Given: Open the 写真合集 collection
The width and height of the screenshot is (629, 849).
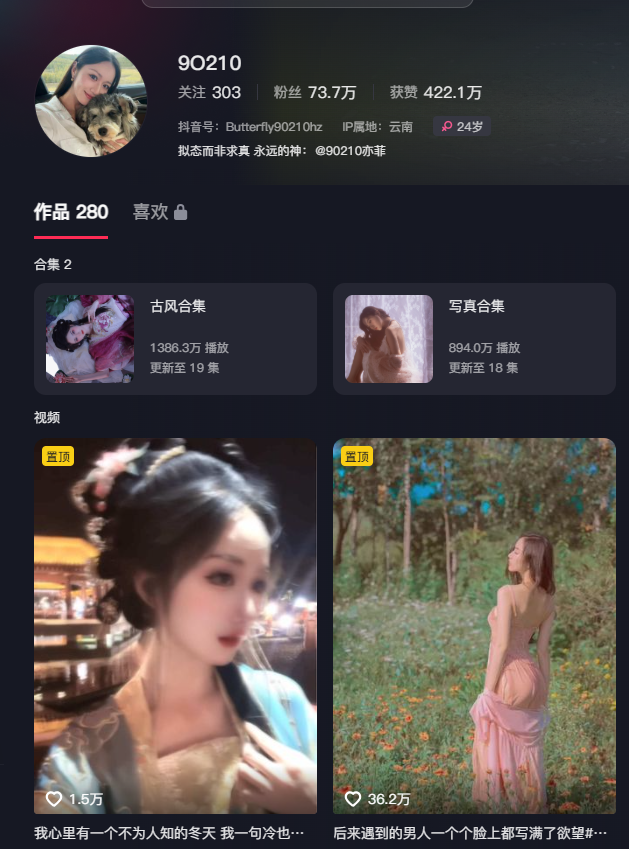Looking at the screenshot, I should (474, 338).
